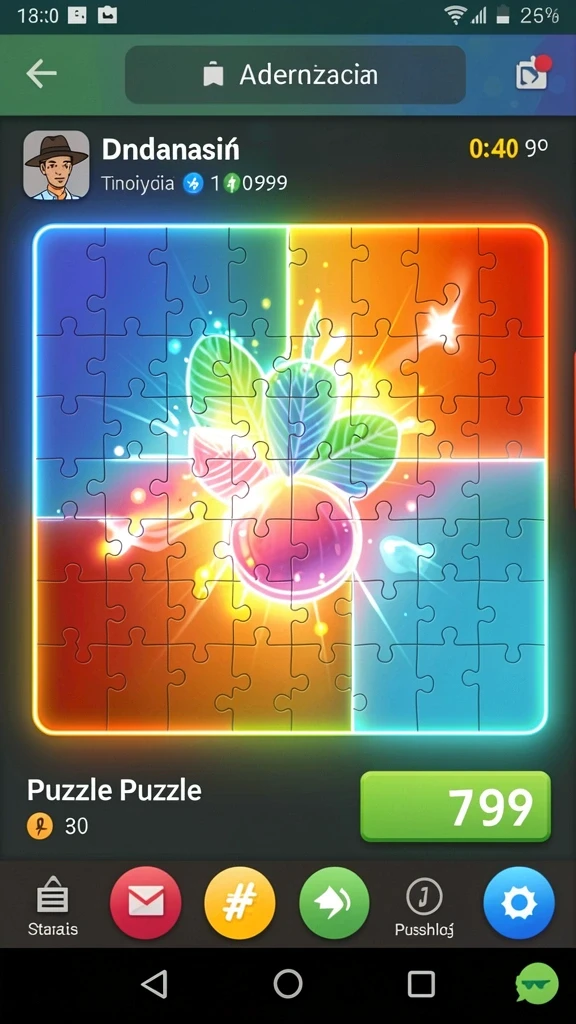This screenshot has height=1024, width=576.
Task: Open the Starais tab
Action: coord(53,905)
